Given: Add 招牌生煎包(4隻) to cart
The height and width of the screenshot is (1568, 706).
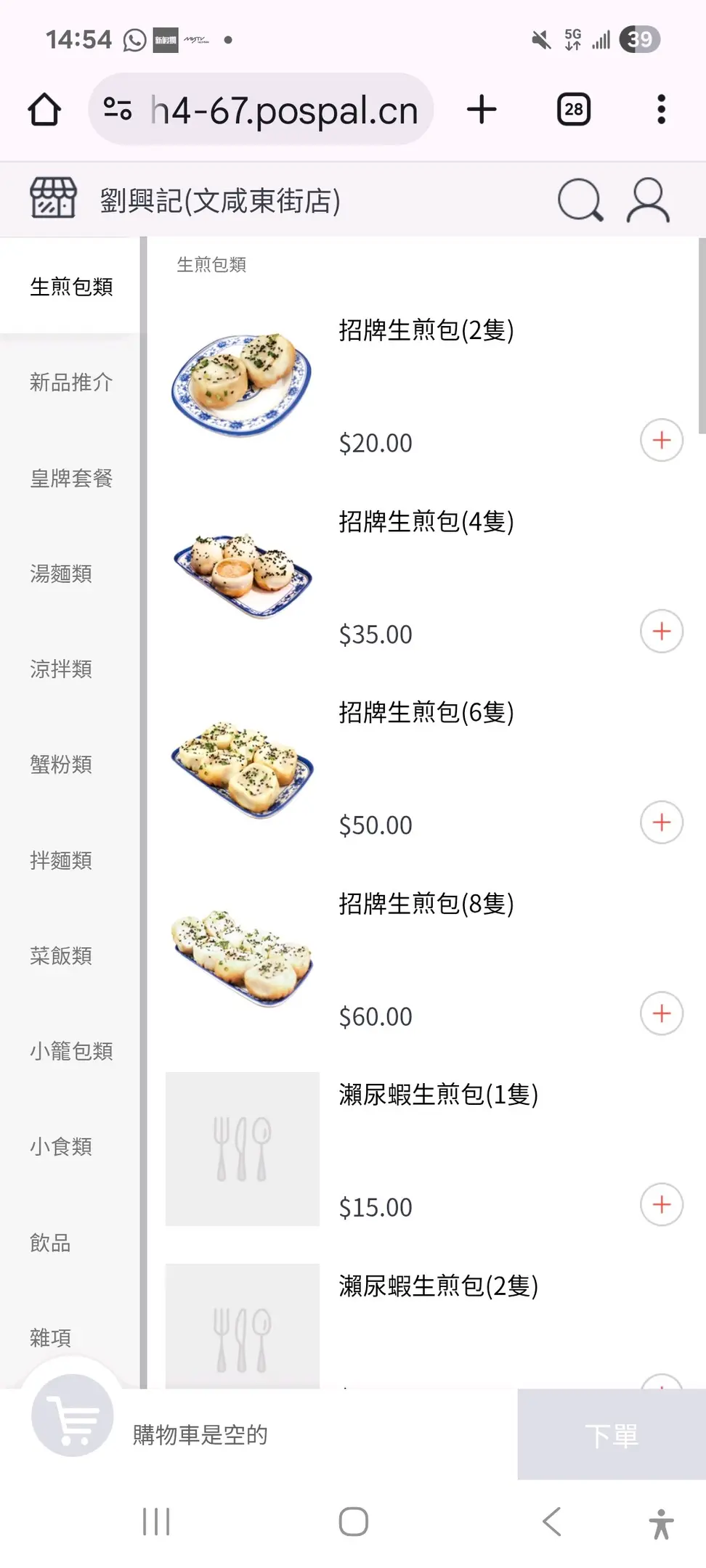Looking at the screenshot, I should tap(661, 631).
